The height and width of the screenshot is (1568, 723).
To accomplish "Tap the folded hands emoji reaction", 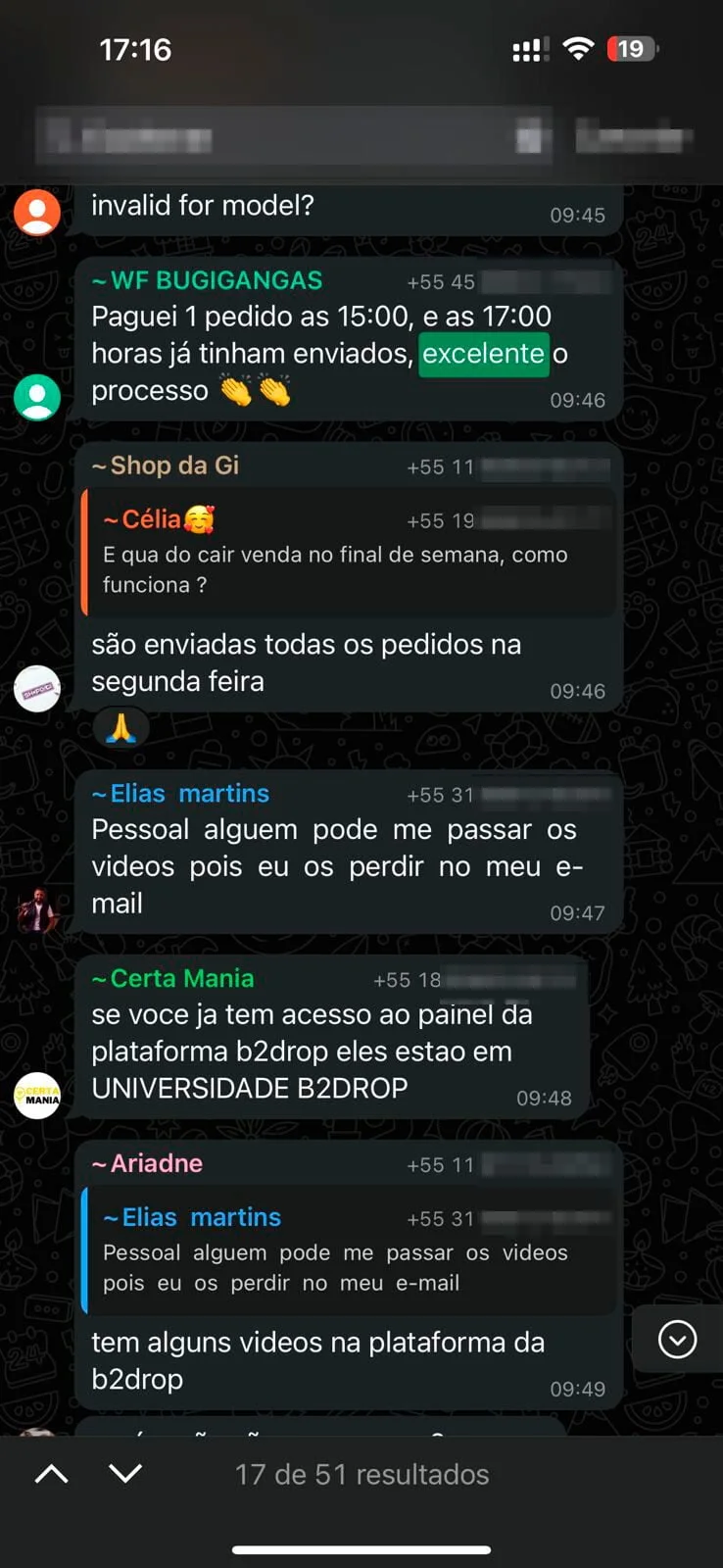I will pos(120,728).
